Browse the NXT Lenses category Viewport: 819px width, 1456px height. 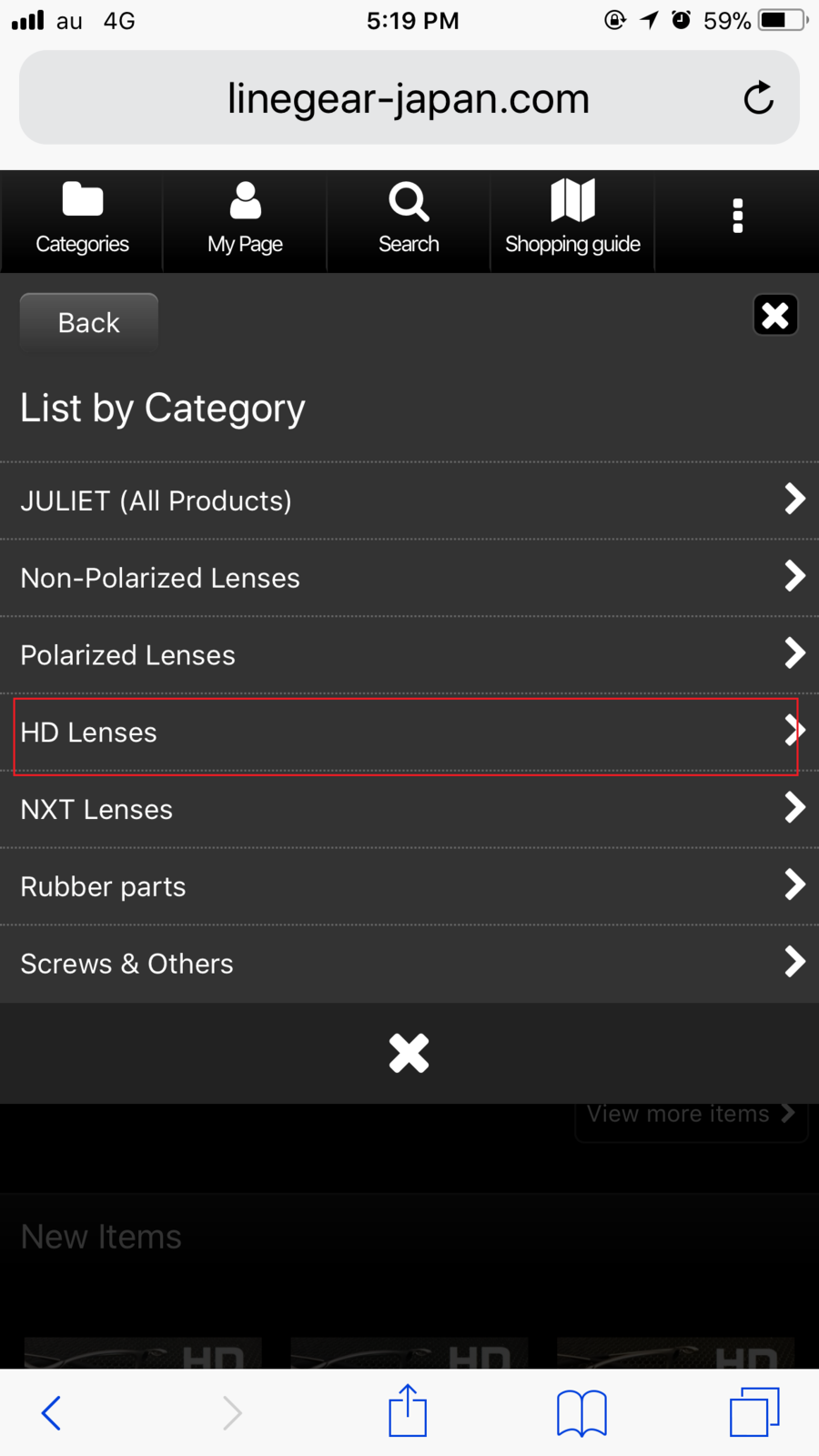[x=409, y=810]
